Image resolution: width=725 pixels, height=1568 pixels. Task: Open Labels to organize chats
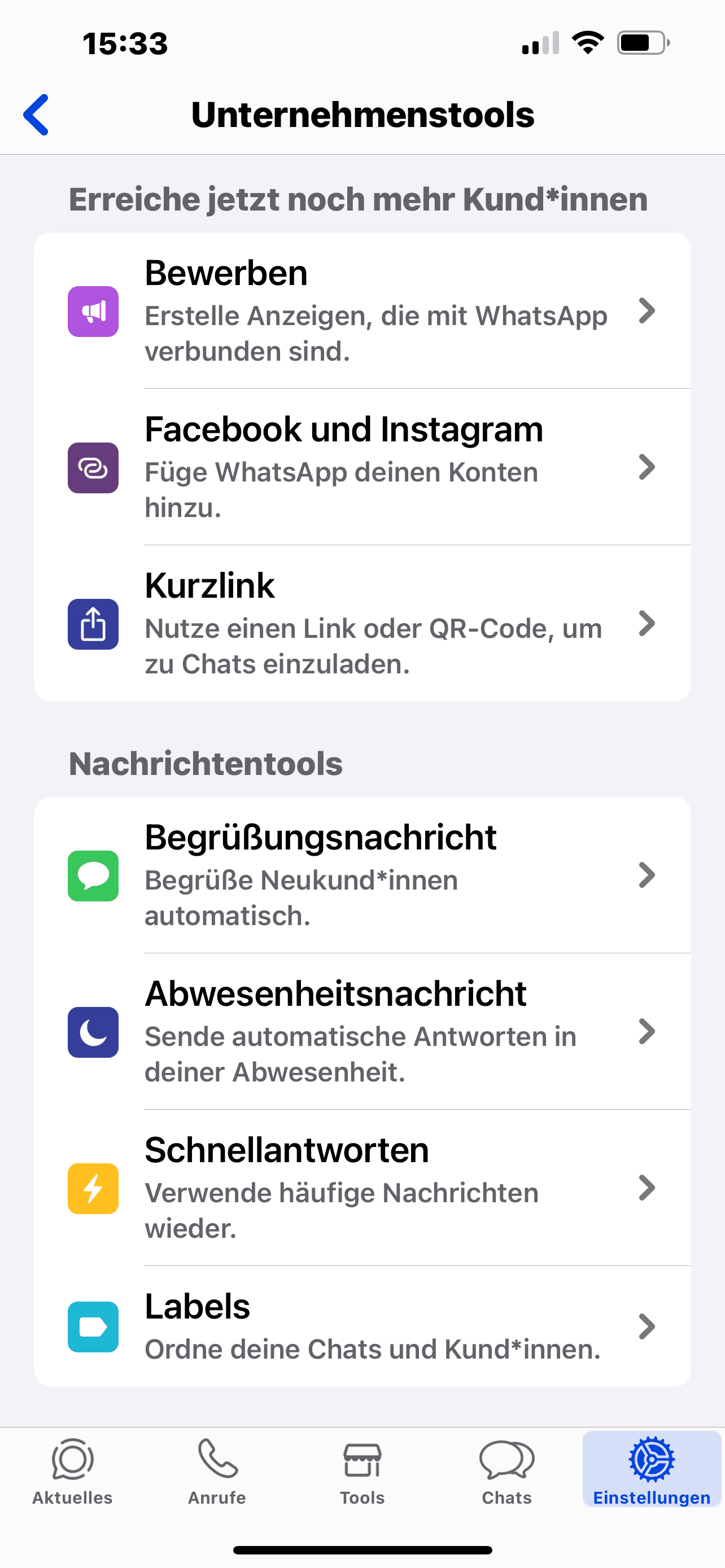(362, 1327)
